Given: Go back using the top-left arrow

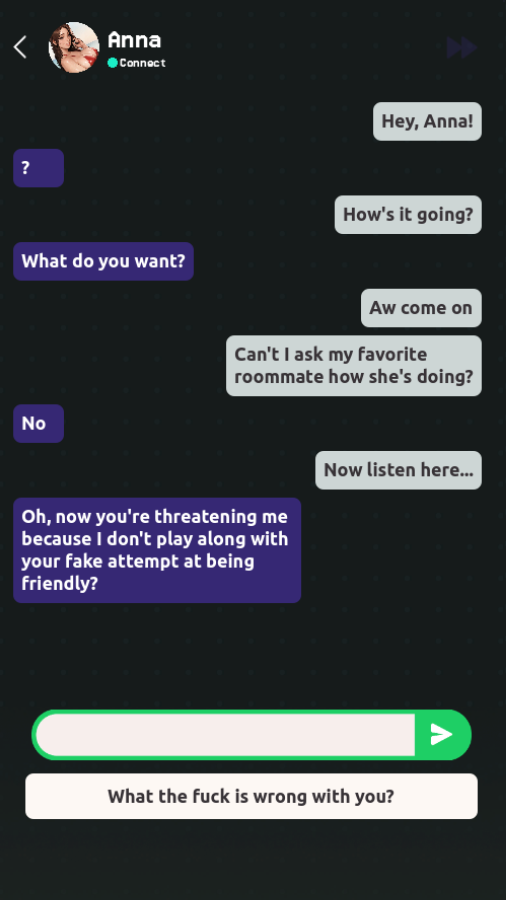Looking at the screenshot, I should (x=20, y=48).
